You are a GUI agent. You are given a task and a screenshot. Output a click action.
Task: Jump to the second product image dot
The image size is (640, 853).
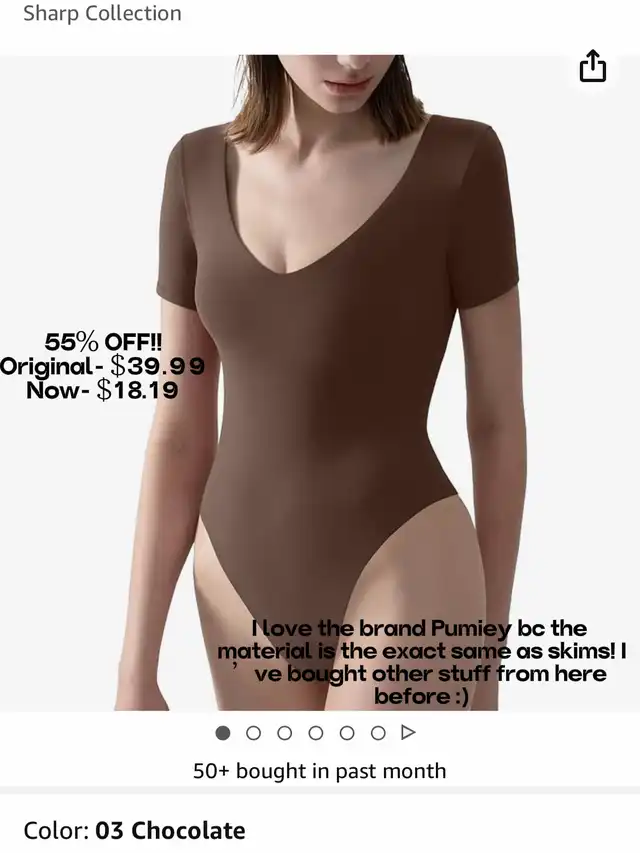[x=253, y=733]
